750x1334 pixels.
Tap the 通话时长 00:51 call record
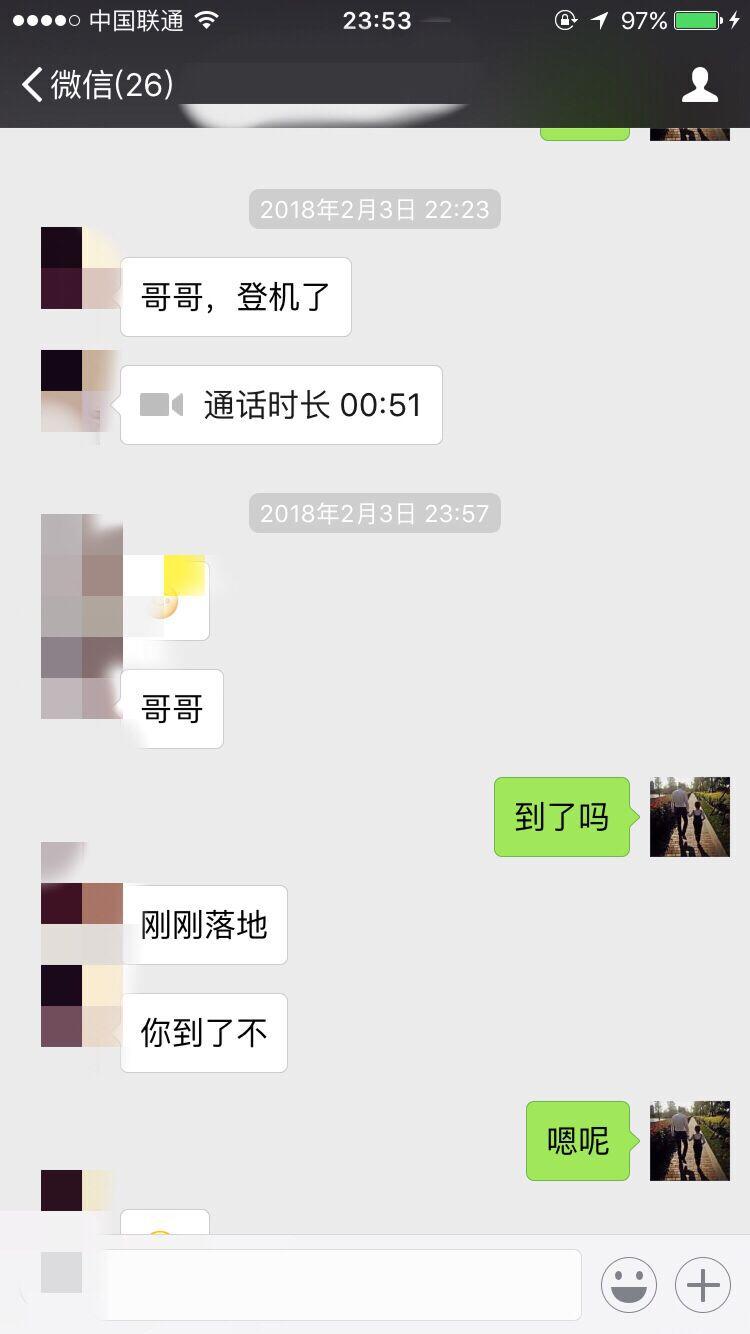coord(281,405)
